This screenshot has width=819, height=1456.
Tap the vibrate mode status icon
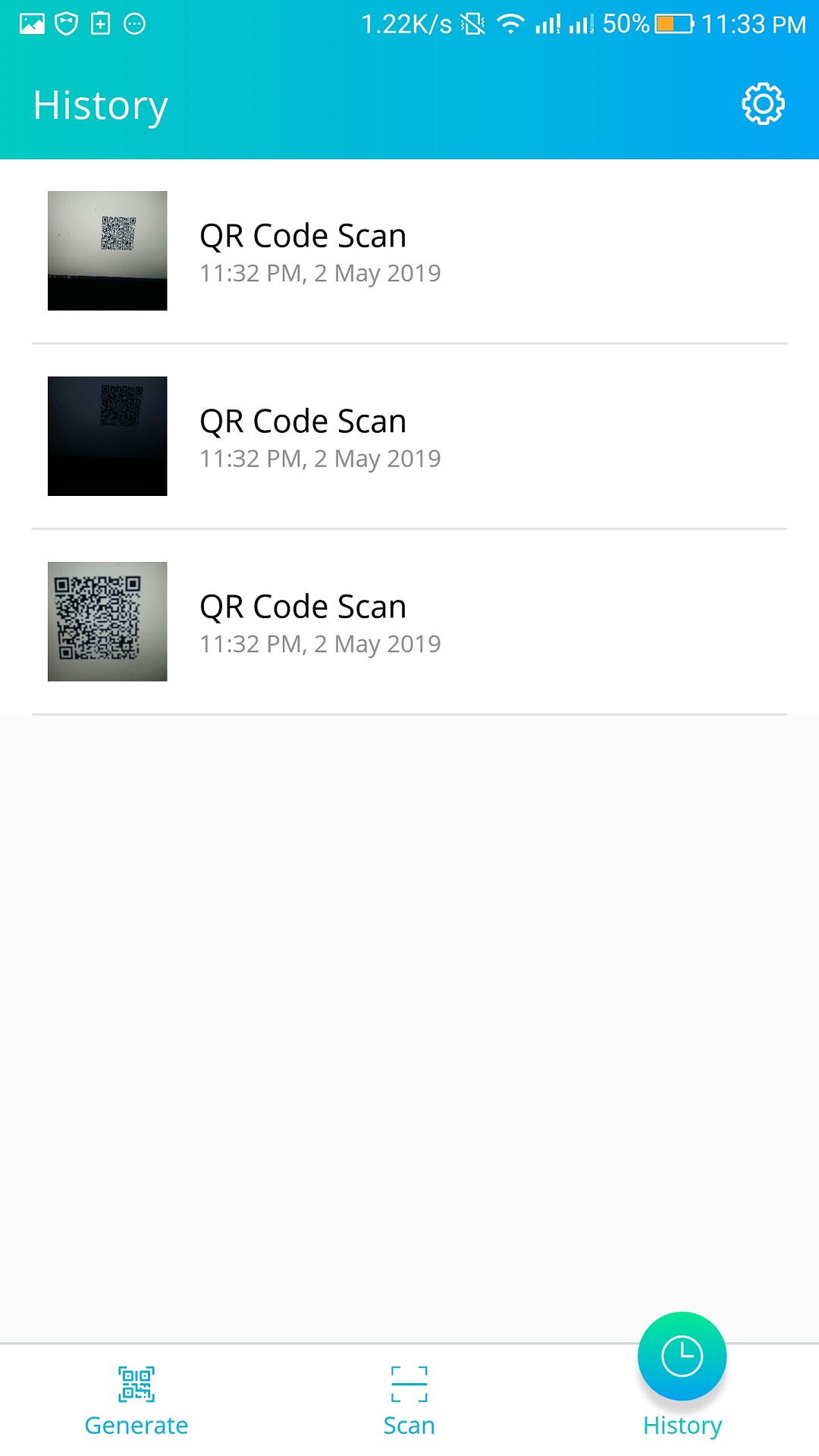point(472,23)
